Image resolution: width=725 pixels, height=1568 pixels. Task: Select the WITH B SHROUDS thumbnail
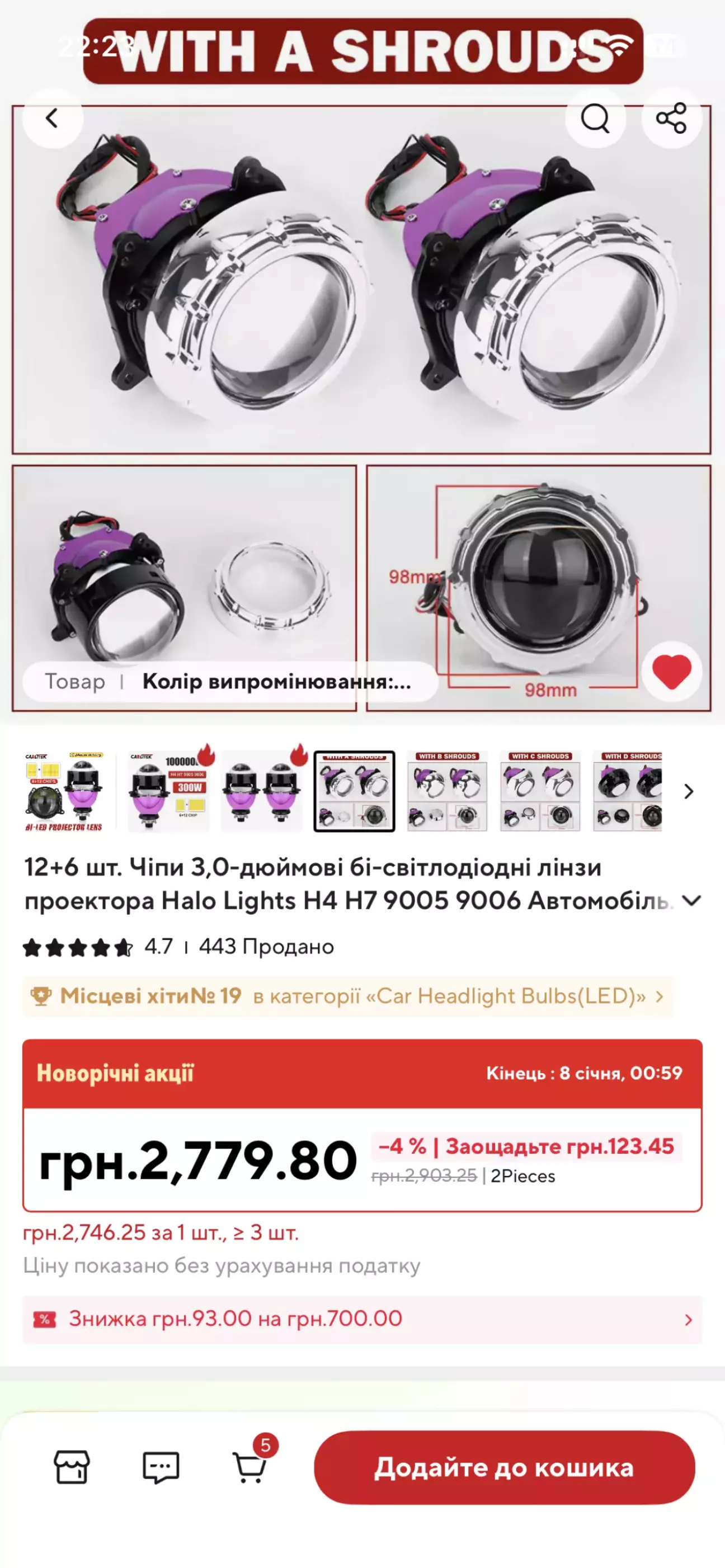(447, 791)
